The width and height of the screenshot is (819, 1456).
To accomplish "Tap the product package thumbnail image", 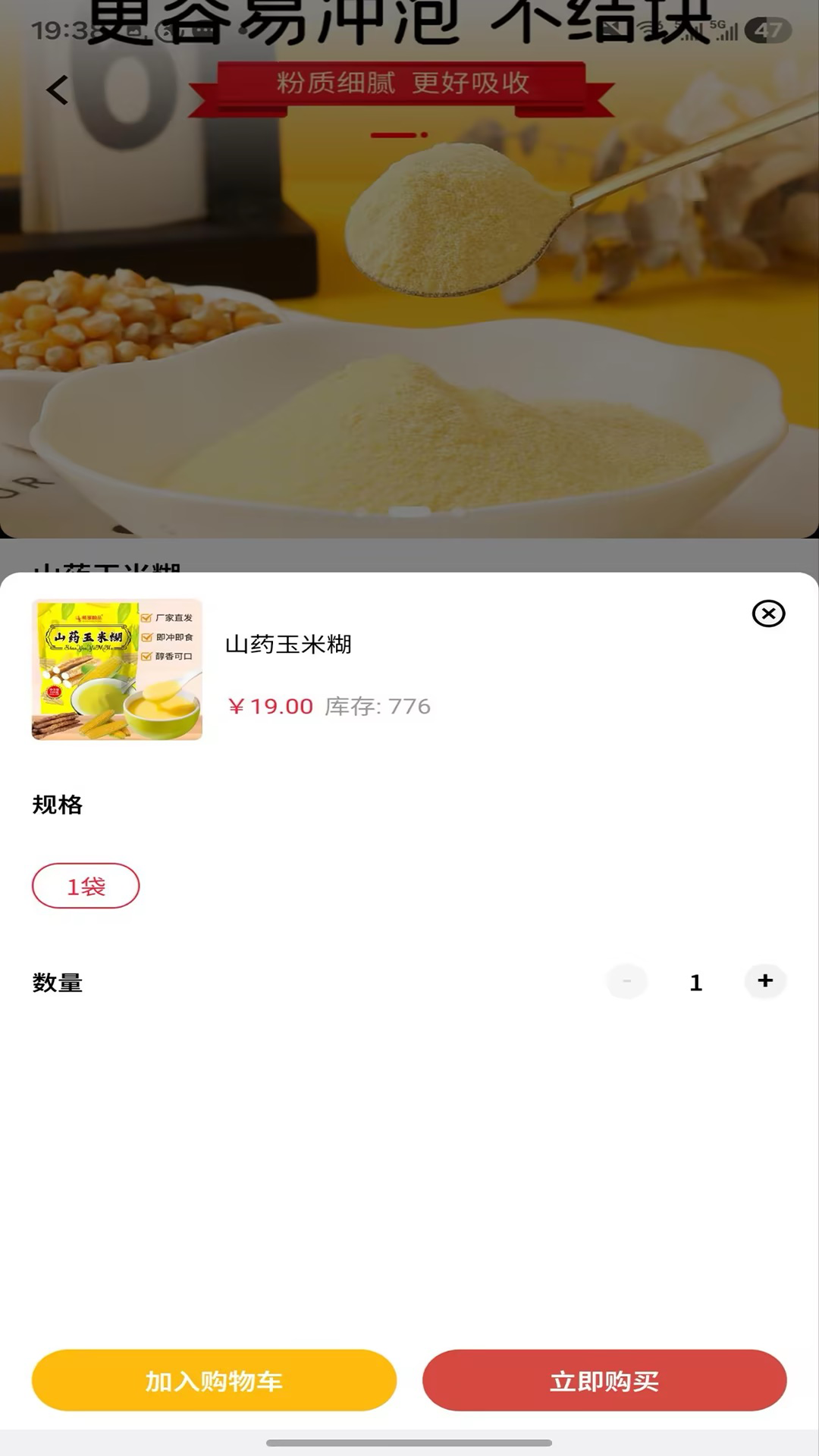I will point(115,669).
